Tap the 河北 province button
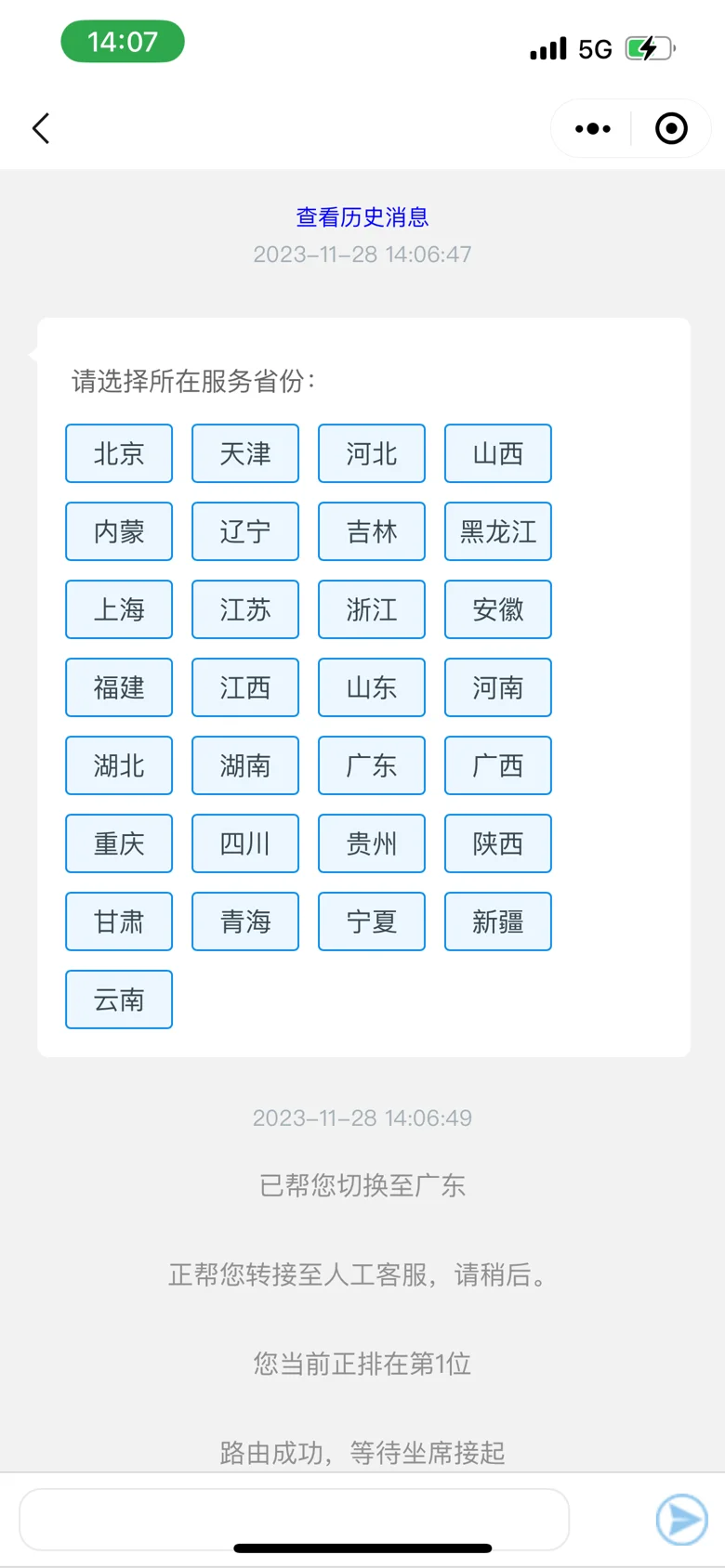Image resolution: width=725 pixels, height=1568 pixels. [372, 453]
